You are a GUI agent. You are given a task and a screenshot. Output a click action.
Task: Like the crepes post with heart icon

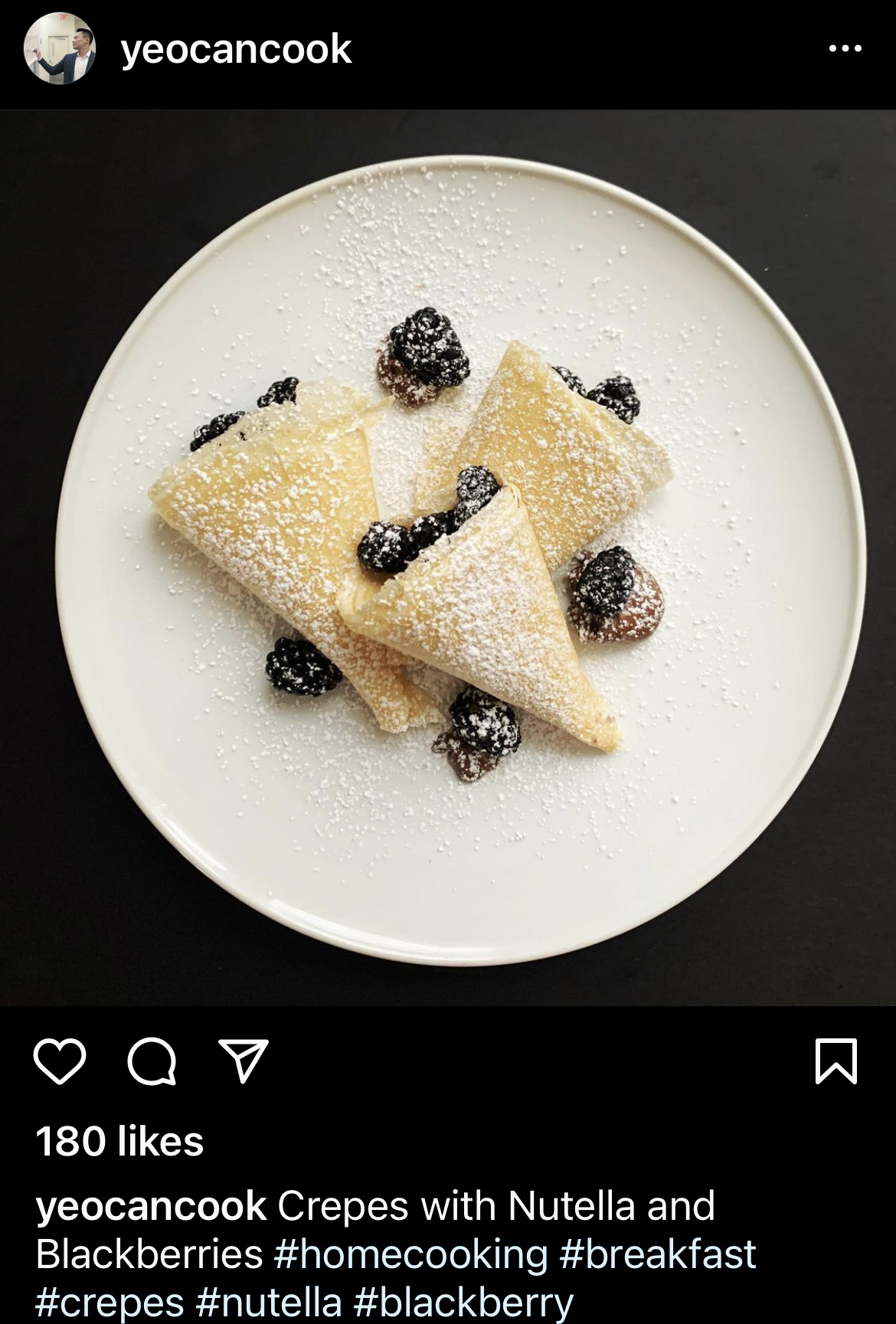(60, 1061)
